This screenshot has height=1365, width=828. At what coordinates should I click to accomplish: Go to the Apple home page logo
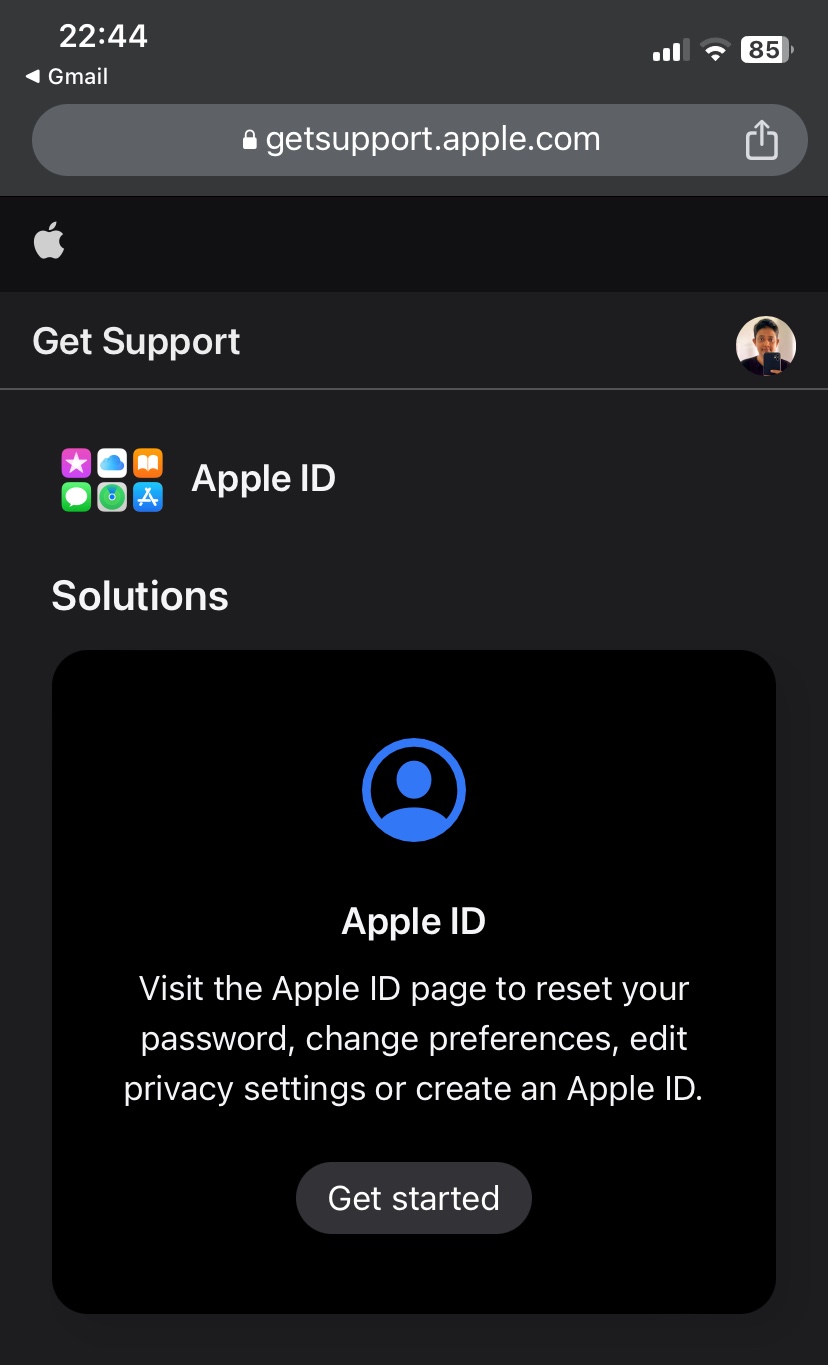click(49, 243)
